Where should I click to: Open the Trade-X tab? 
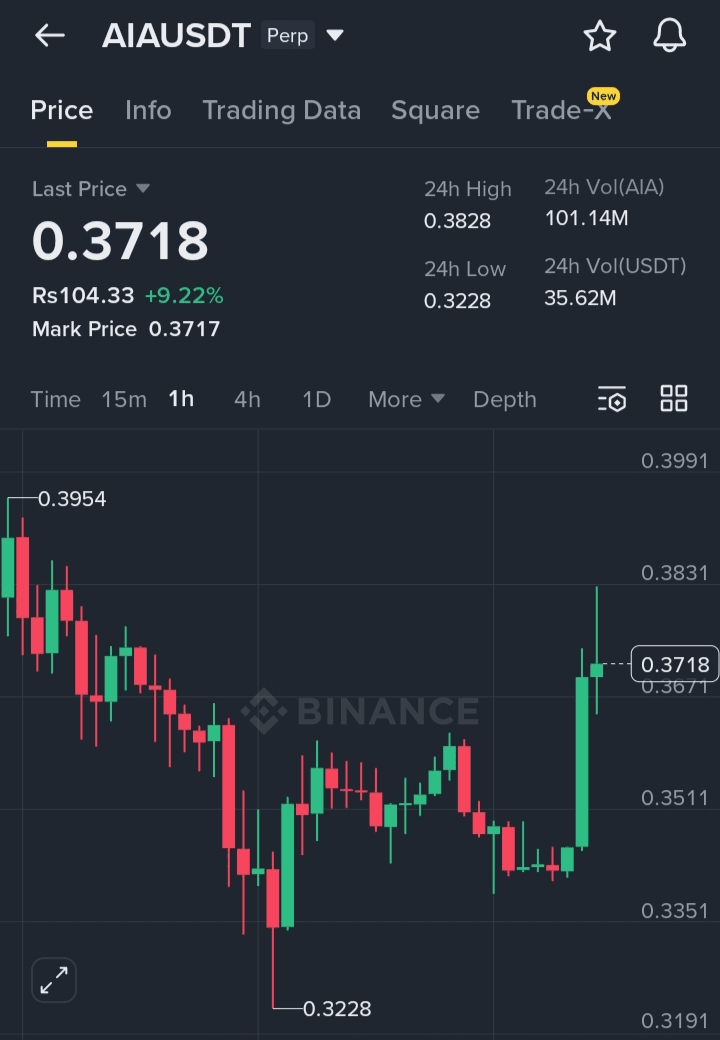click(560, 110)
